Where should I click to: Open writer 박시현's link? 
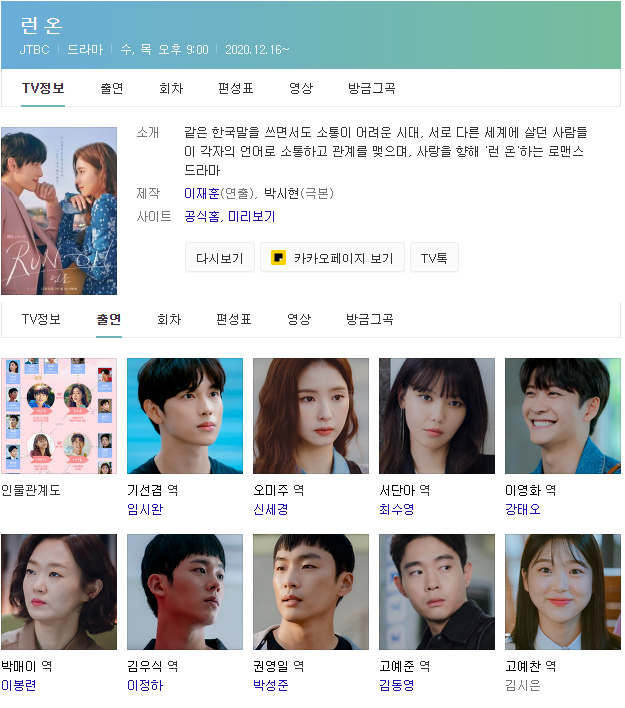(283, 193)
